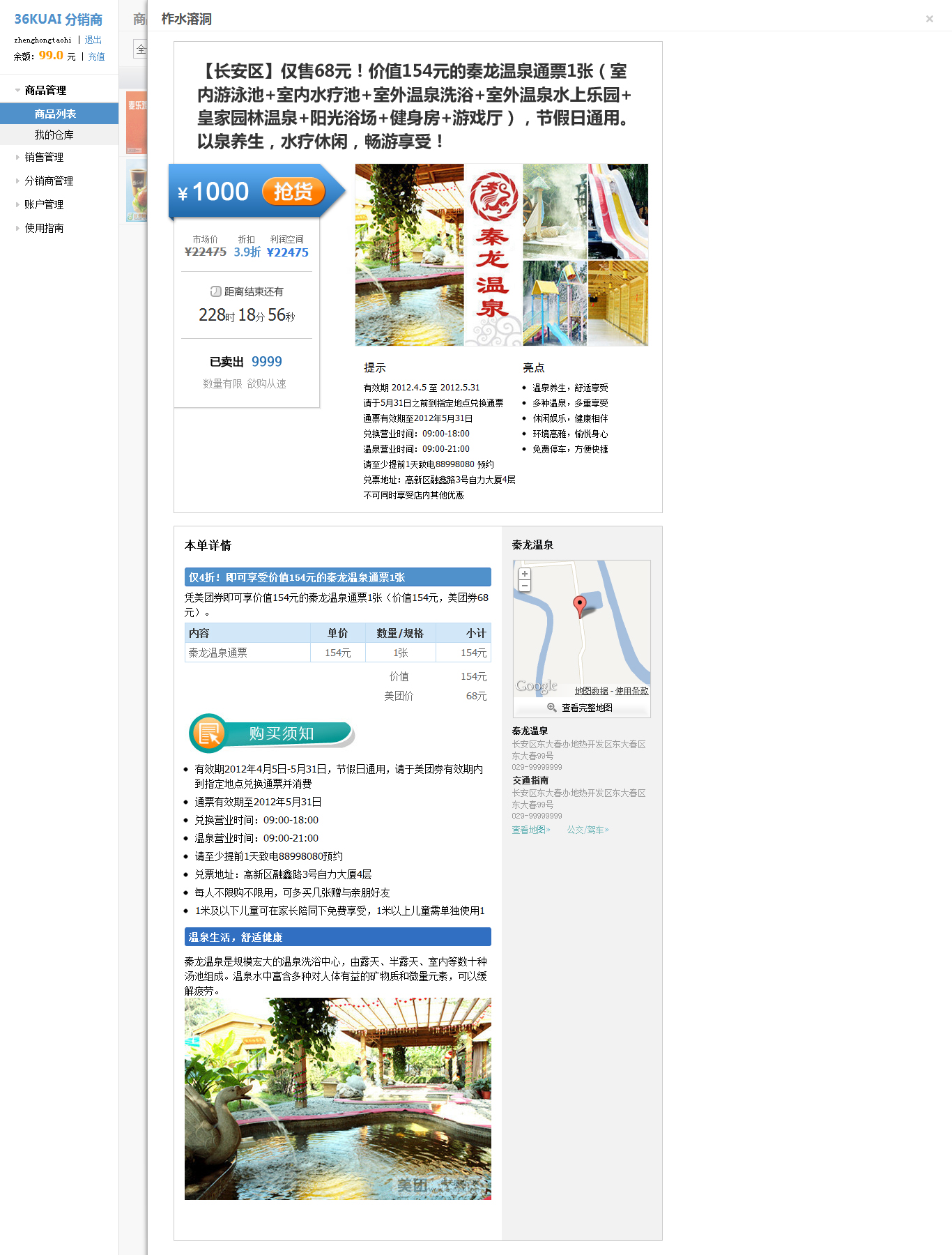Open the 充值 recharge link
This screenshot has height=1255, width=952.
click(96, 56)
